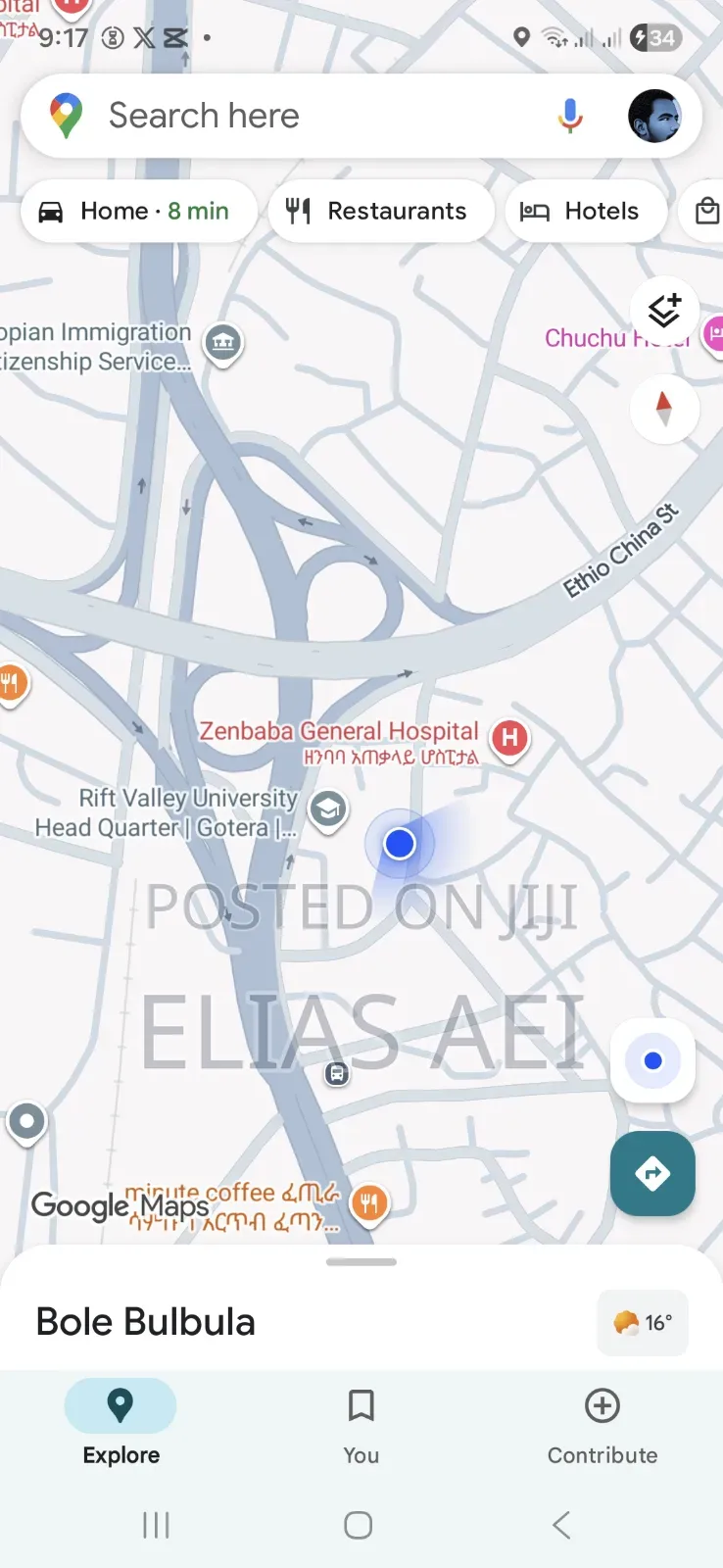723x1568 pixels.
Task: Open the account profile picture
Action: [x=653, y=116]
